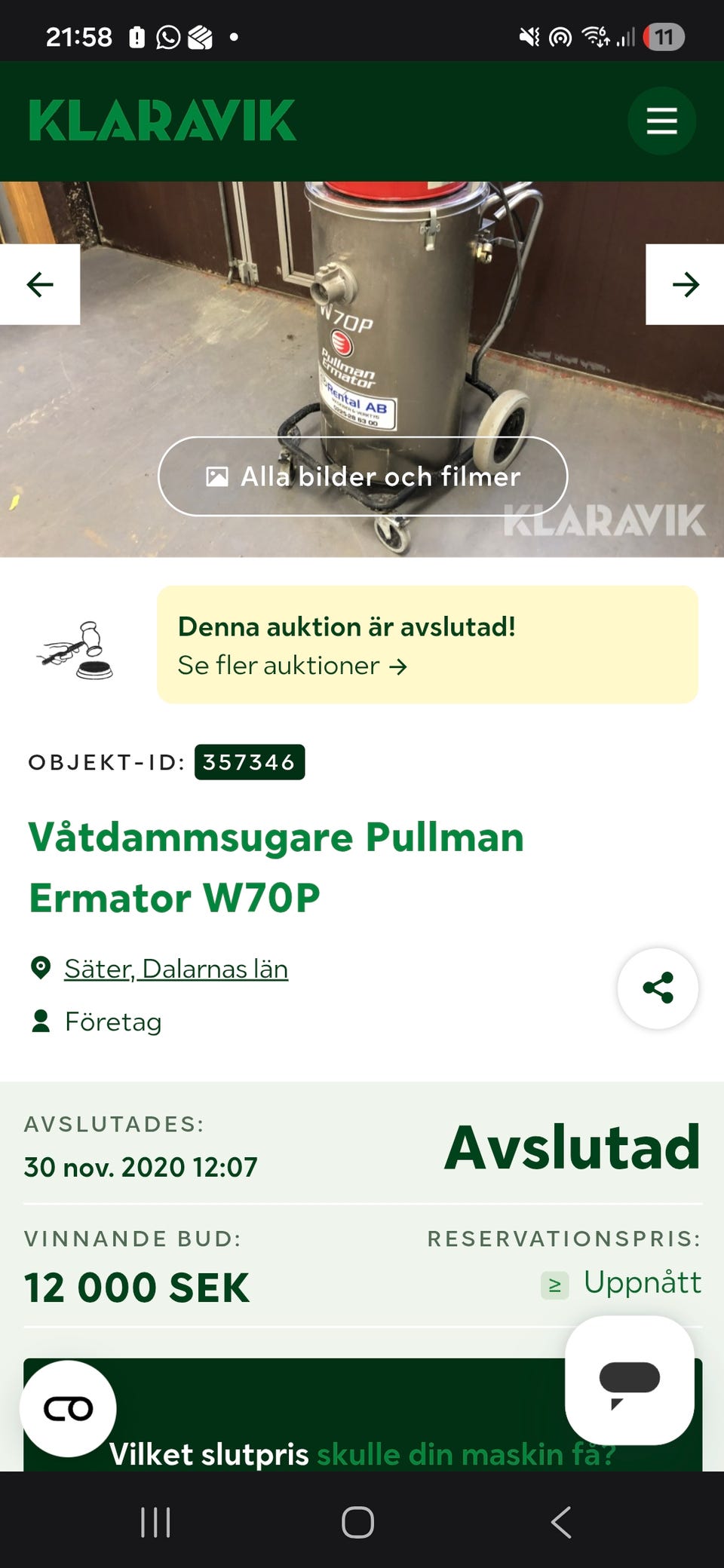This screenshot has width=724, height=1568.
Task: Go back with the system back button
Action: (x=560, y=1522)
